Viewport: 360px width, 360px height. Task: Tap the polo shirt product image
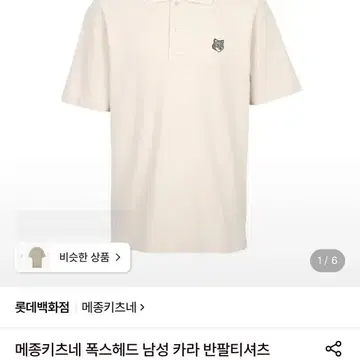(182, 125)
